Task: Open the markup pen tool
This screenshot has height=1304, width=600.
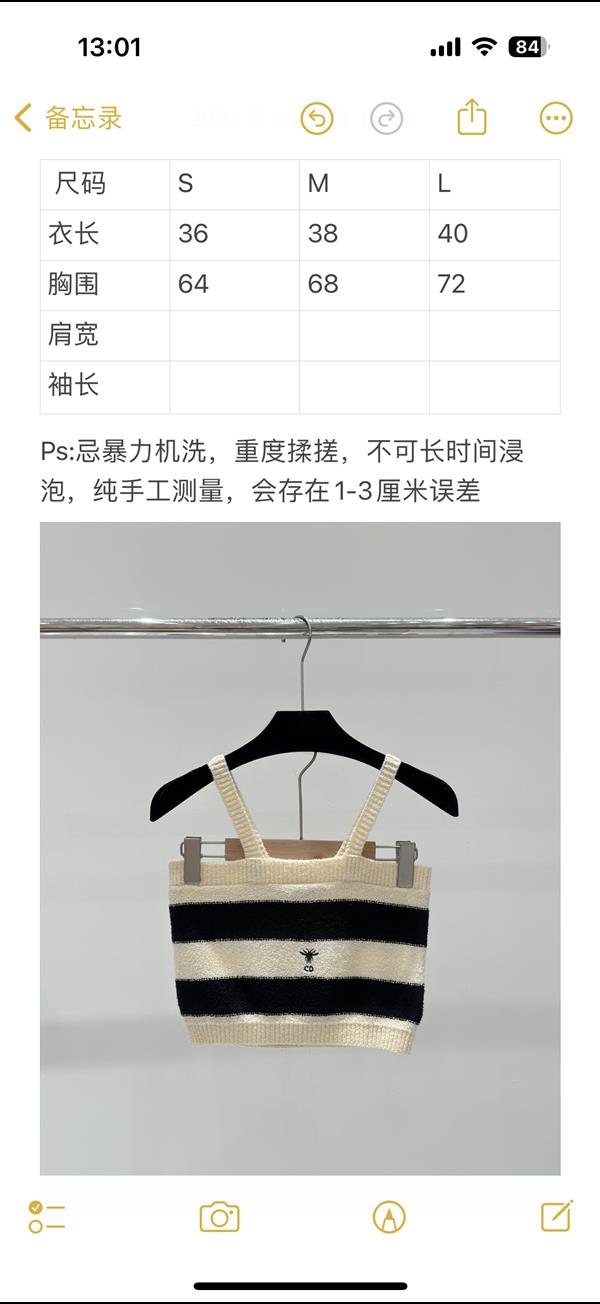Action: (389, 1217)
